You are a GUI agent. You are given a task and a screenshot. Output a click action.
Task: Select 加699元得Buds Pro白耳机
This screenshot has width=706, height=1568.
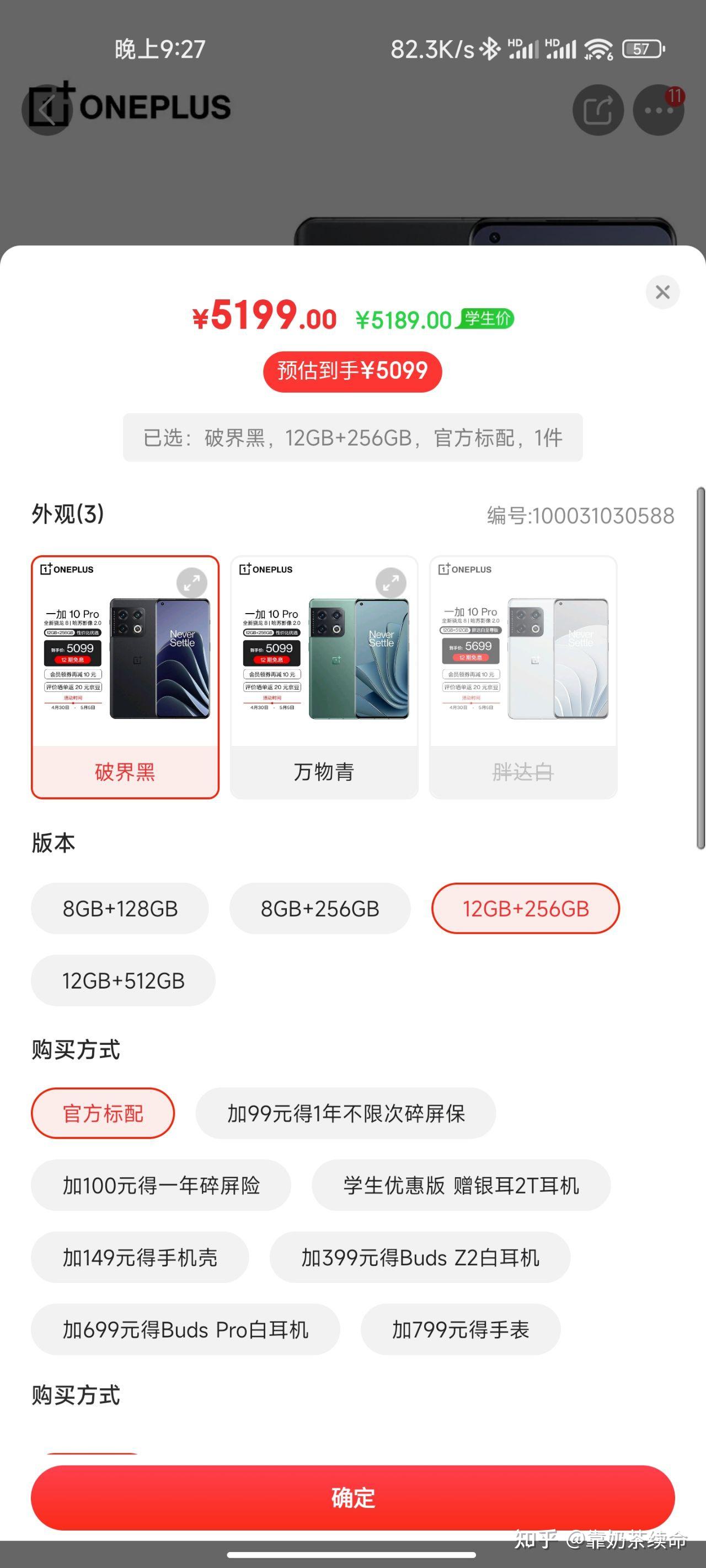185,1329
